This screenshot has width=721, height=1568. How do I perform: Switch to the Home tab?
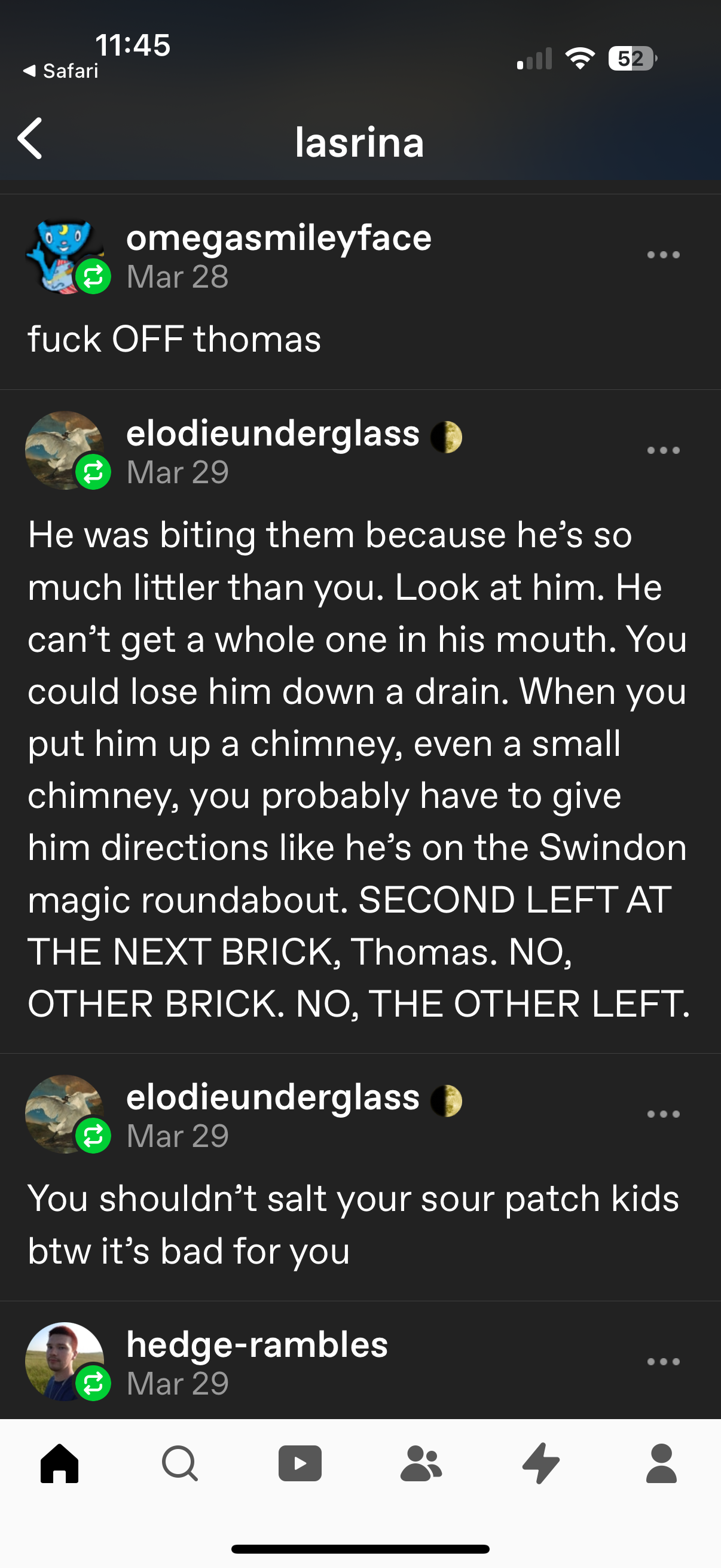pos(60,1463)
